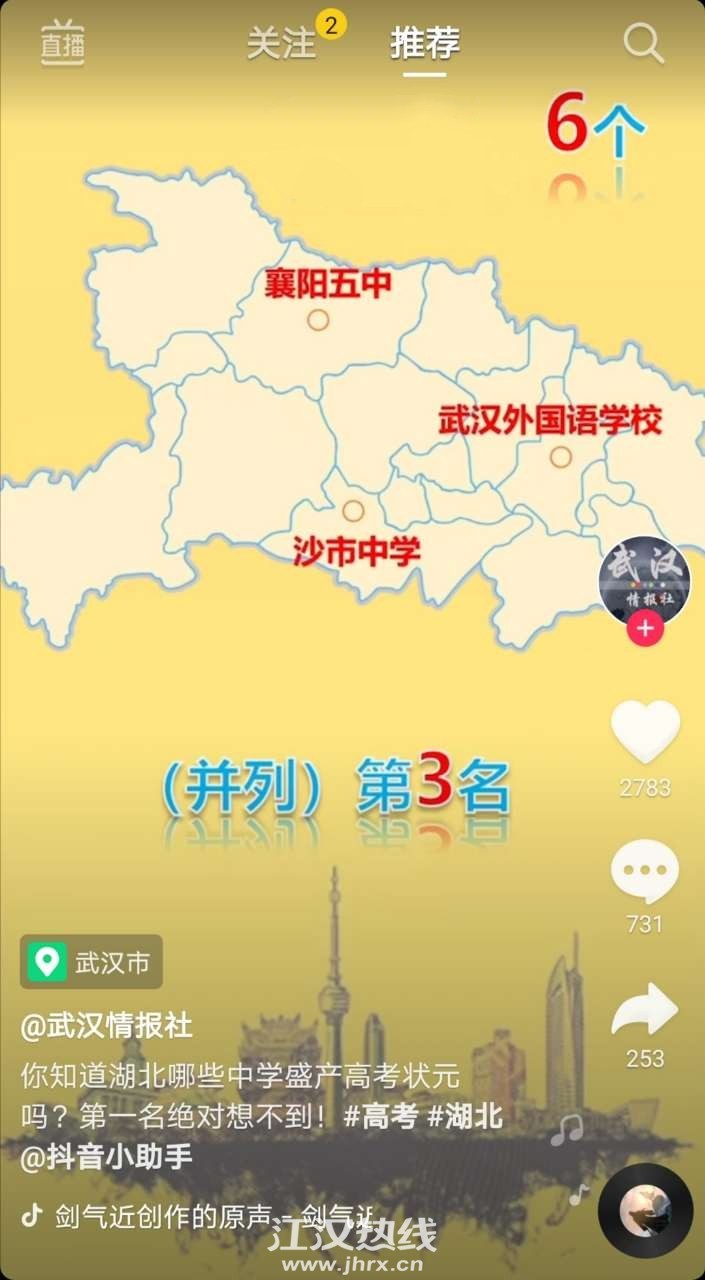The width and height of the screenshot is (705, 1280).
Task: Follow the creator via plus badge
Action: [x=645, y=629]
